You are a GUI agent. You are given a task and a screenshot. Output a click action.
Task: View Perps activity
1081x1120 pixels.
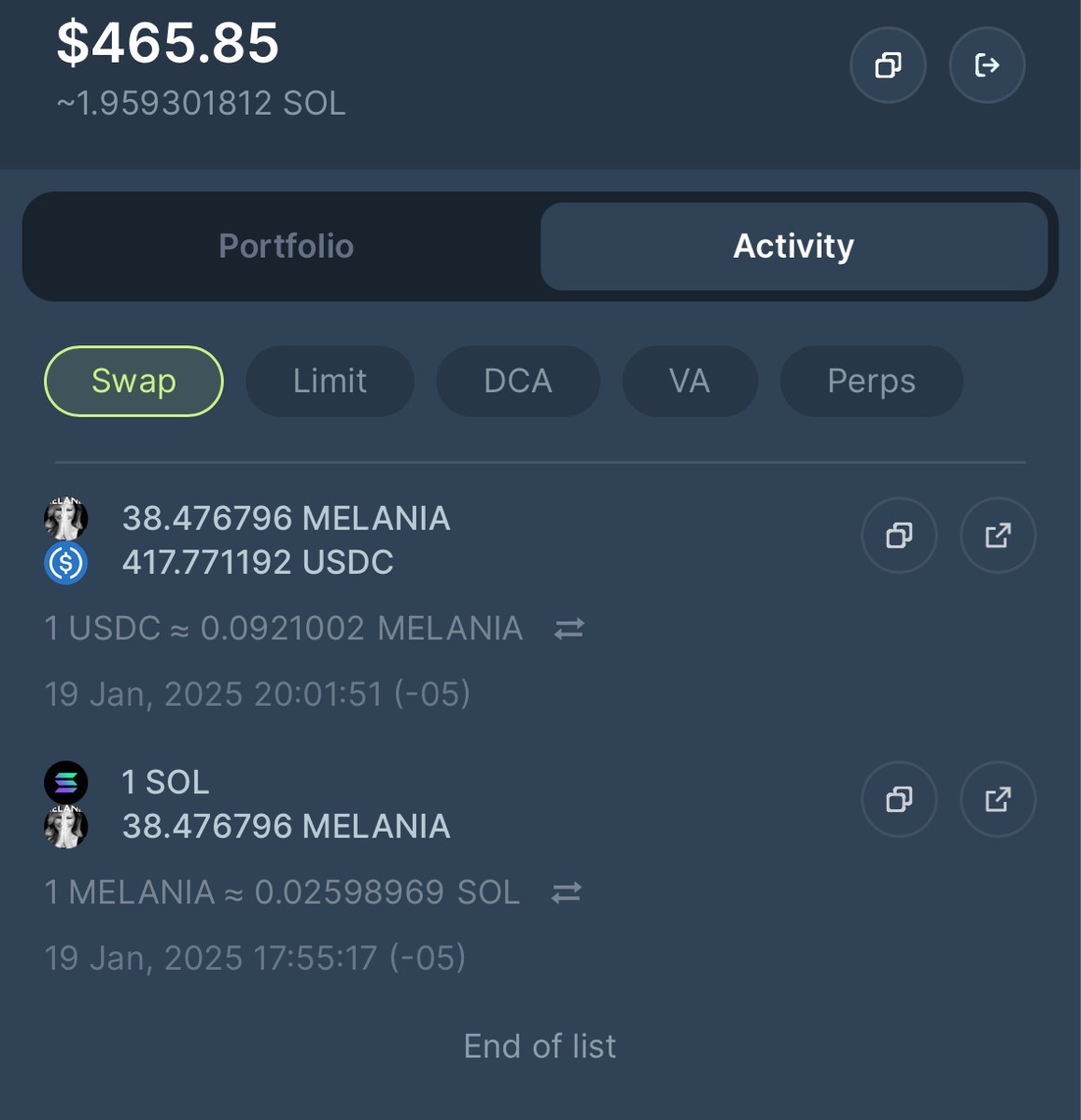point(871,381)
